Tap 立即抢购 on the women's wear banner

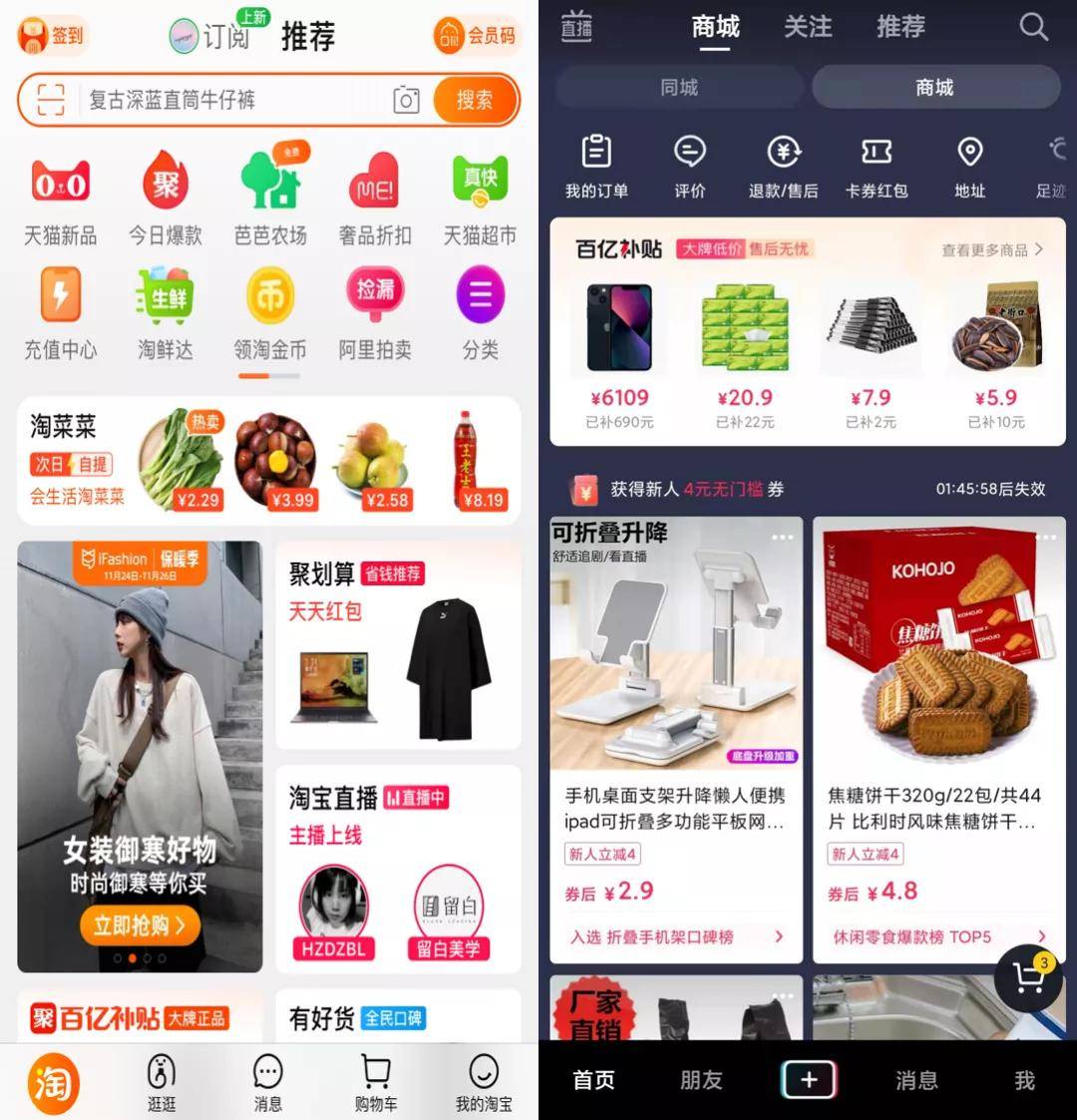pyautogui.click(x=141, y=926)
